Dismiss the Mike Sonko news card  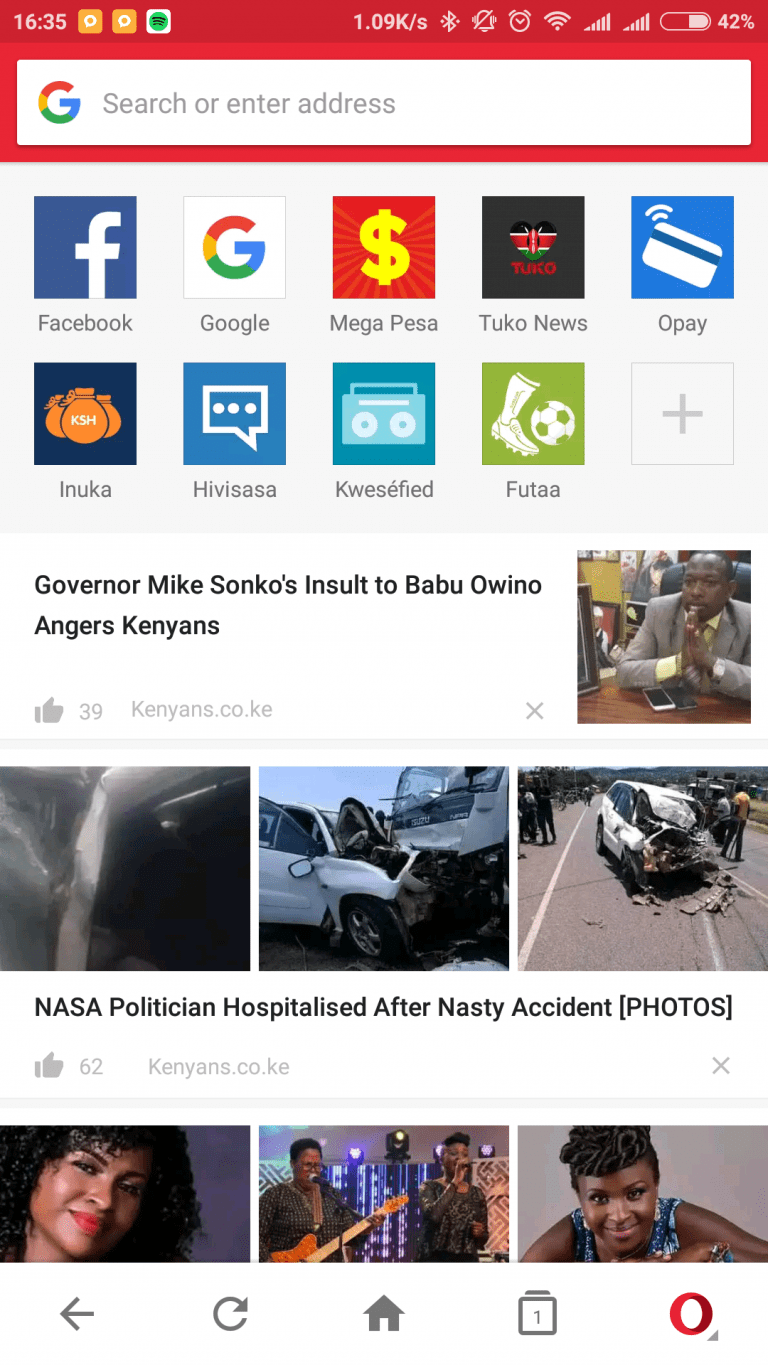(x=535, y=711)
